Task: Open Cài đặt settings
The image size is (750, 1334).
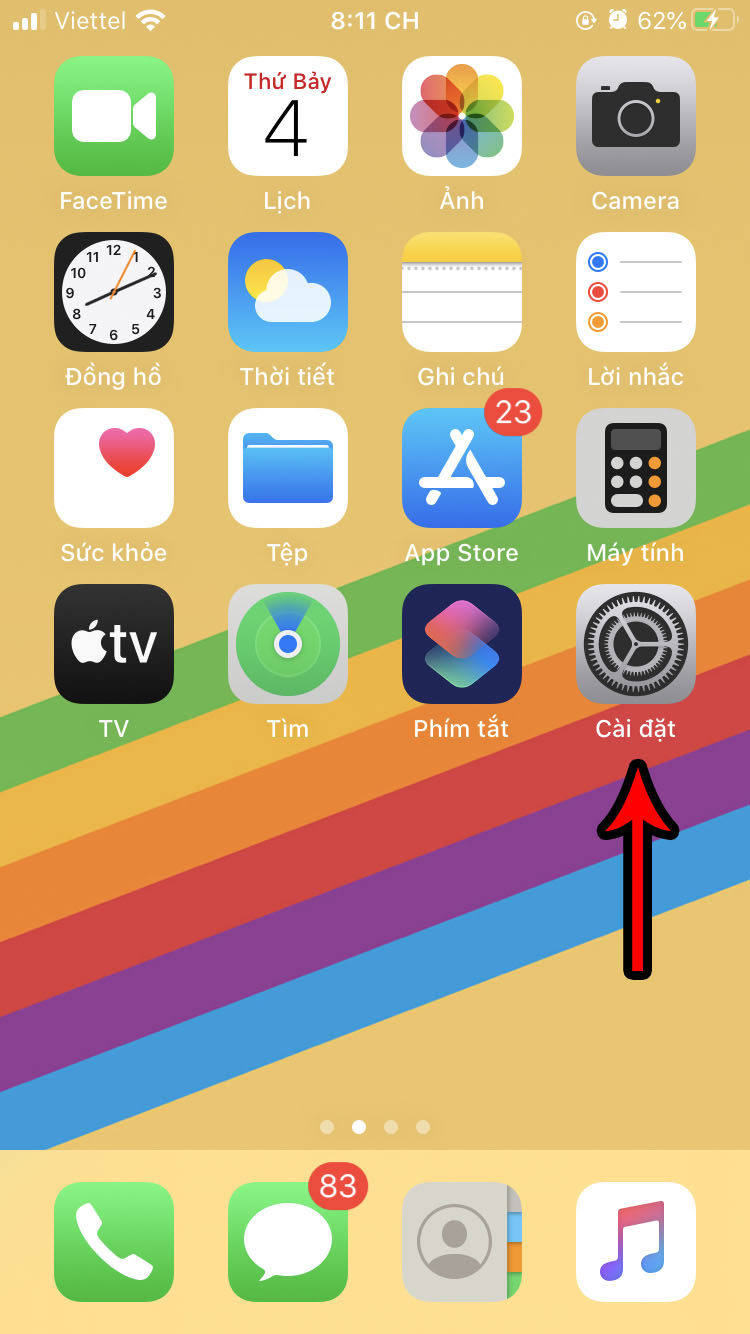Action: tap(636, 644)
